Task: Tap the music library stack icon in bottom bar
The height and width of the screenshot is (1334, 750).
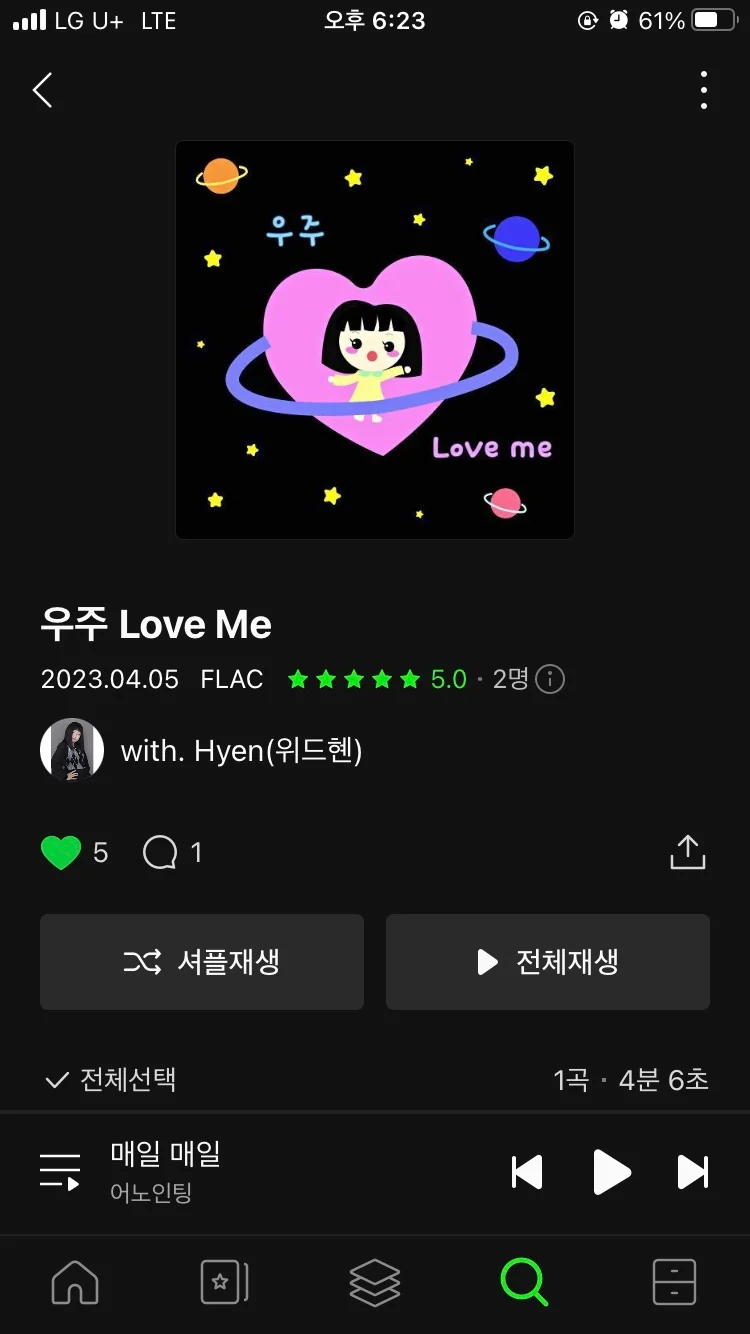Action: coord(374,1282)
